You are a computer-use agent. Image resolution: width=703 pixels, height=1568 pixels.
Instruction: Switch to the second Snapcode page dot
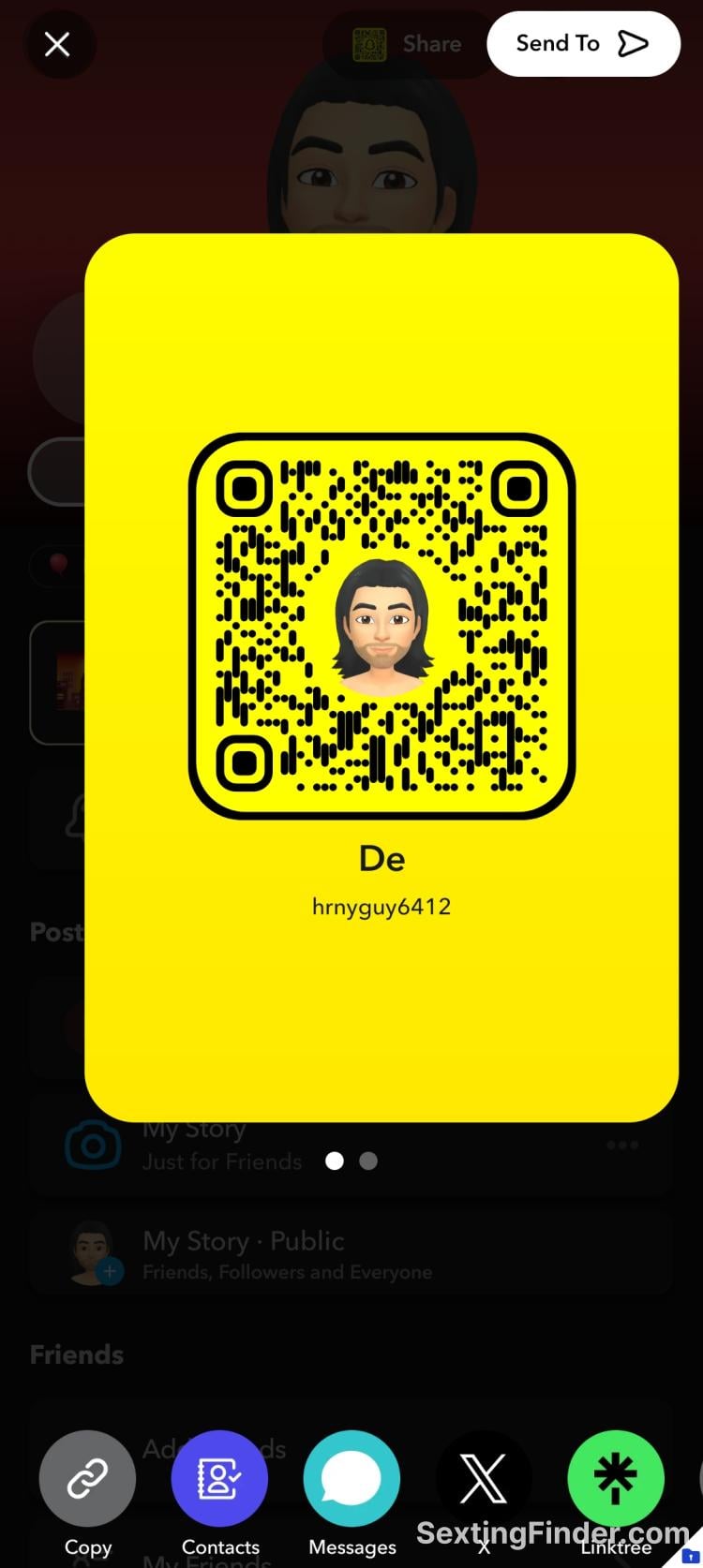click(x=368, y=1161)
